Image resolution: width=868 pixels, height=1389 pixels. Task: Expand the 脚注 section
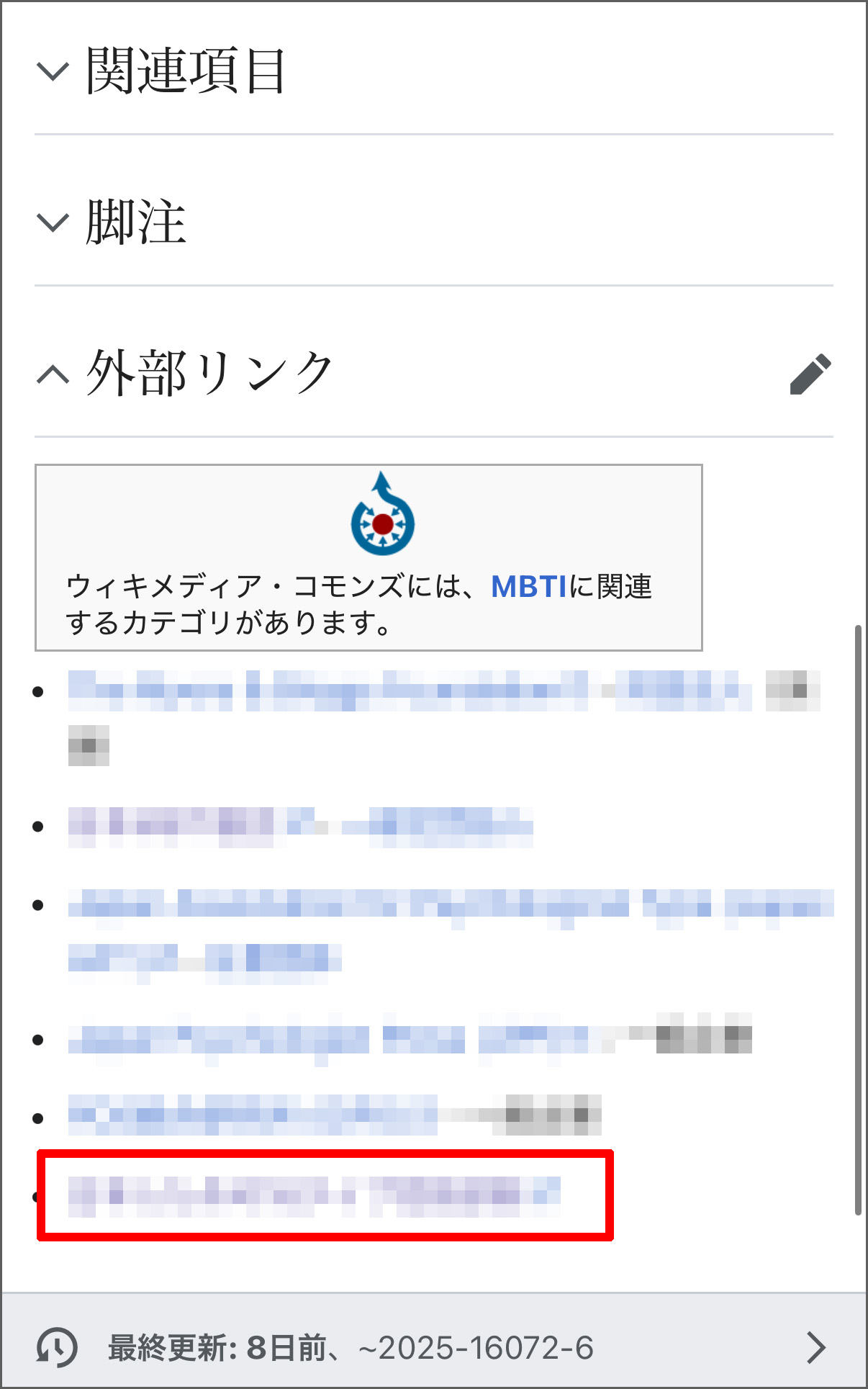(x=135, y=222)
